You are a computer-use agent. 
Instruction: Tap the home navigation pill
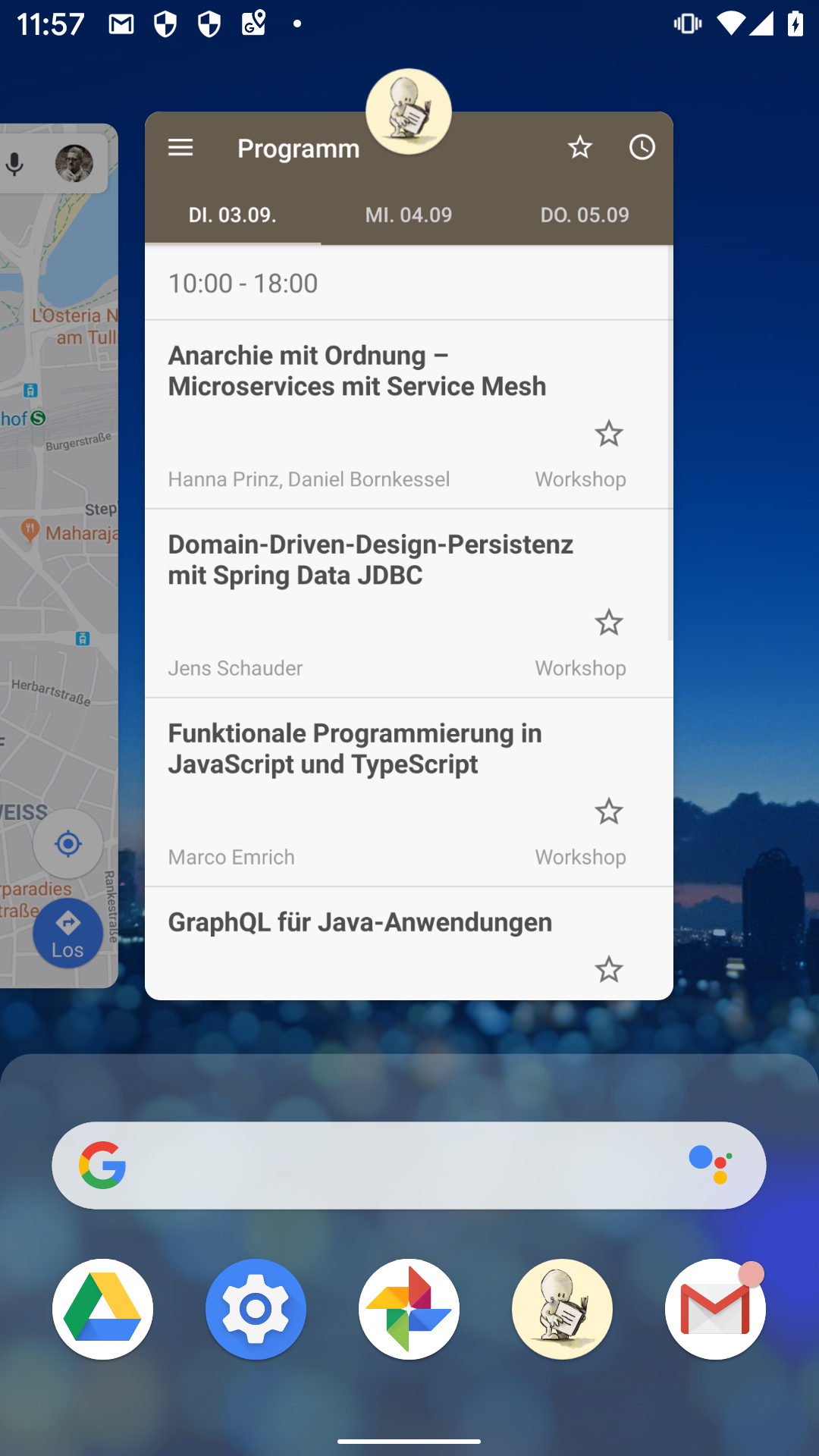(x=409, y=1442)
